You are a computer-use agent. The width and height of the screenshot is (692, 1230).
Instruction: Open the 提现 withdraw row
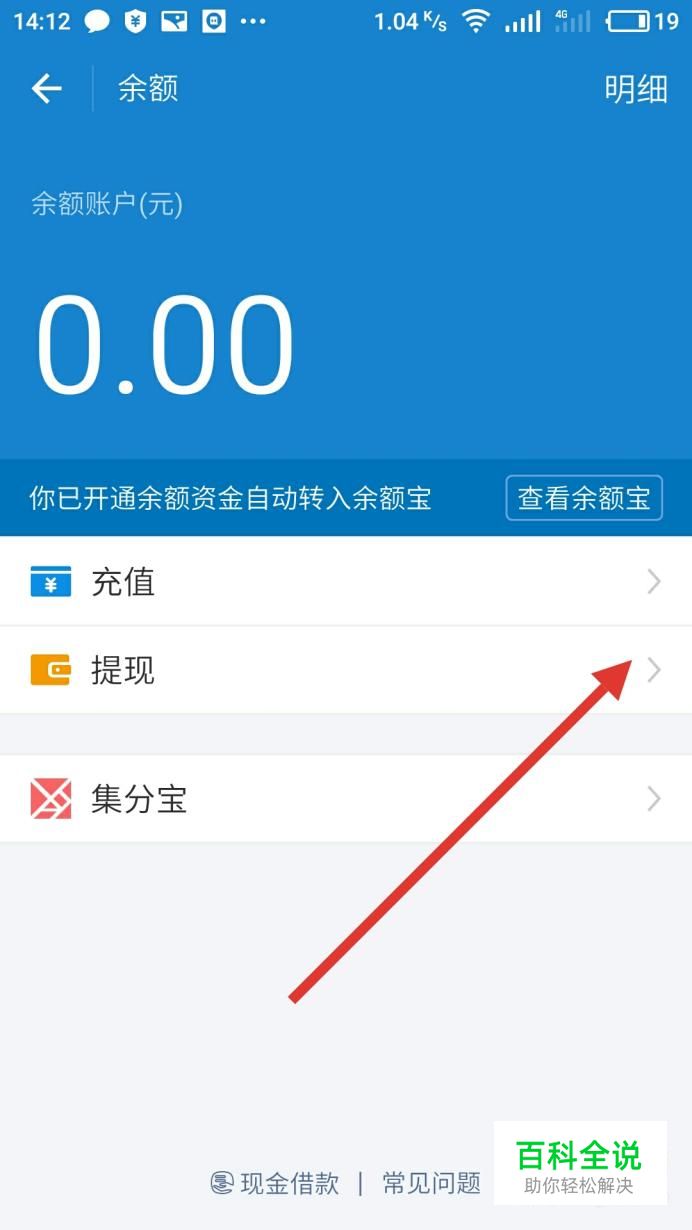click(346, 670)
